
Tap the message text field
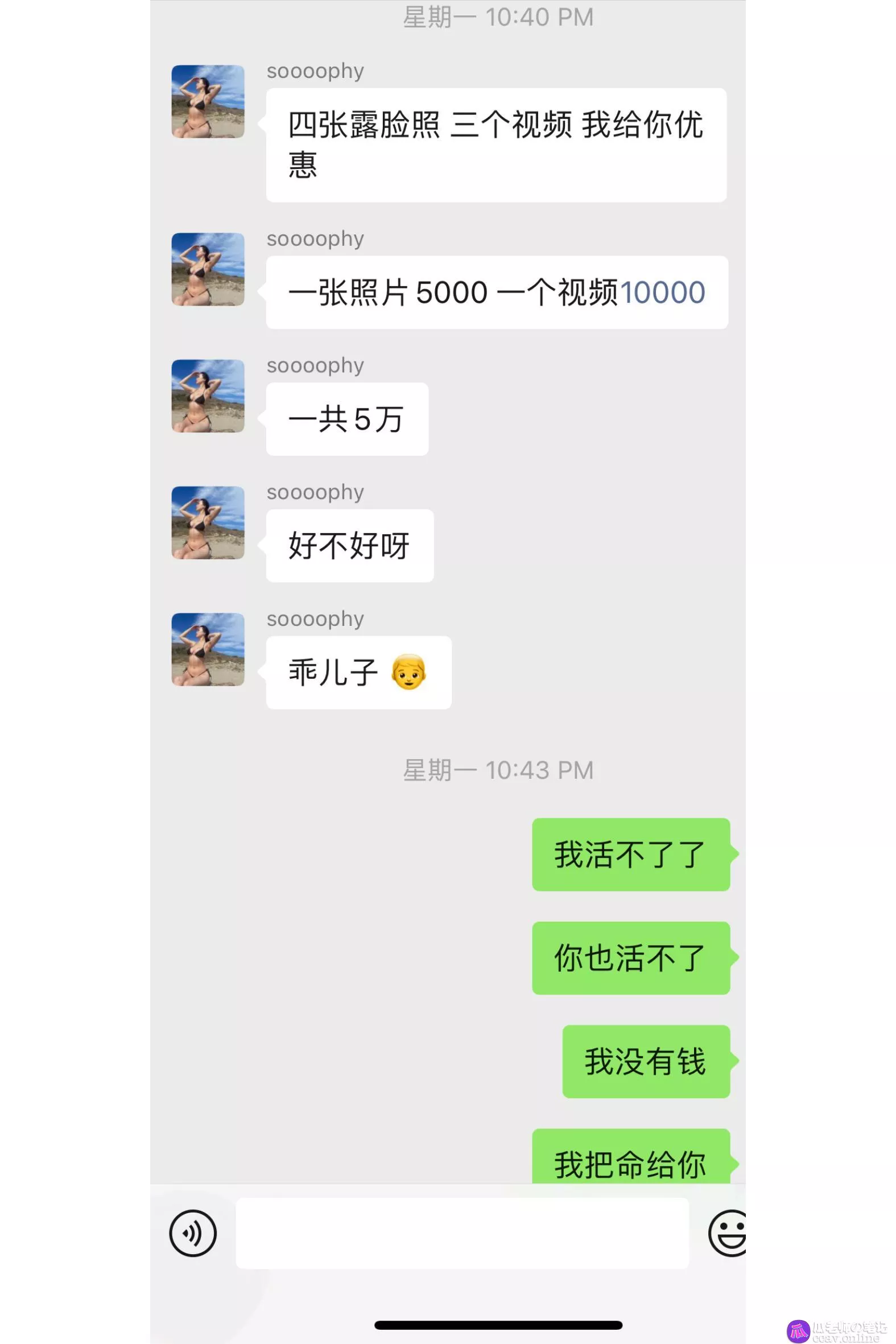tap(462, 1232)
